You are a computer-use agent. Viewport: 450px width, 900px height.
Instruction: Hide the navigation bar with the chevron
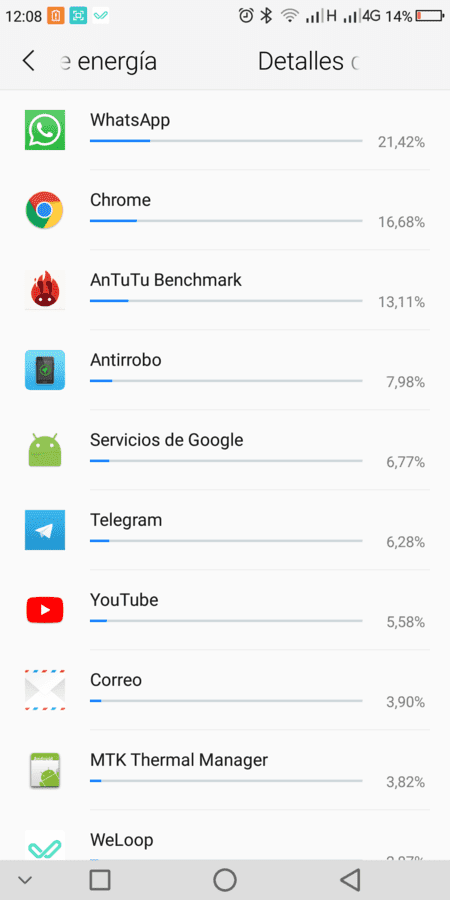click(24, 879)
